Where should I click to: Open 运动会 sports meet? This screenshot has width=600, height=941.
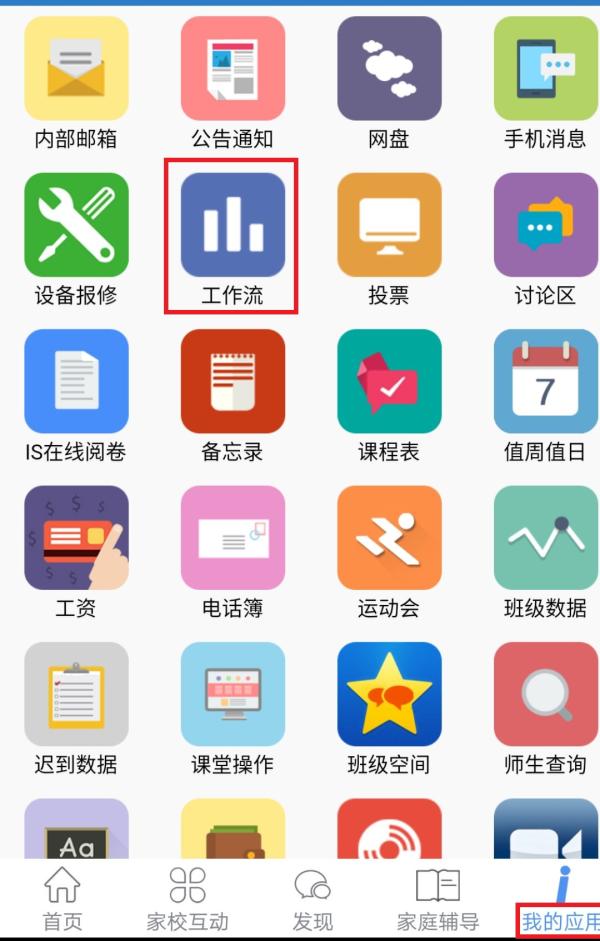389,538
